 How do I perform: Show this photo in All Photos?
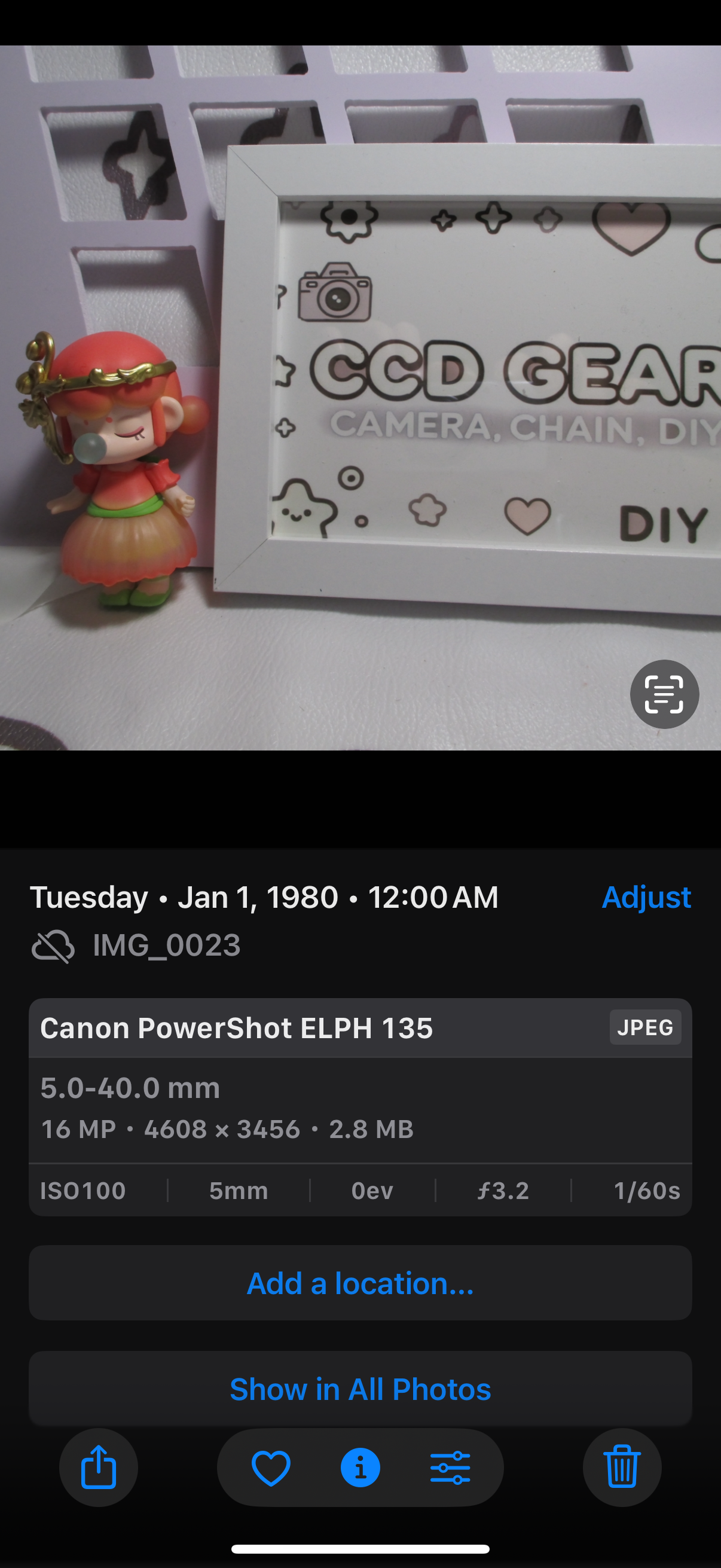point(360,1389)
